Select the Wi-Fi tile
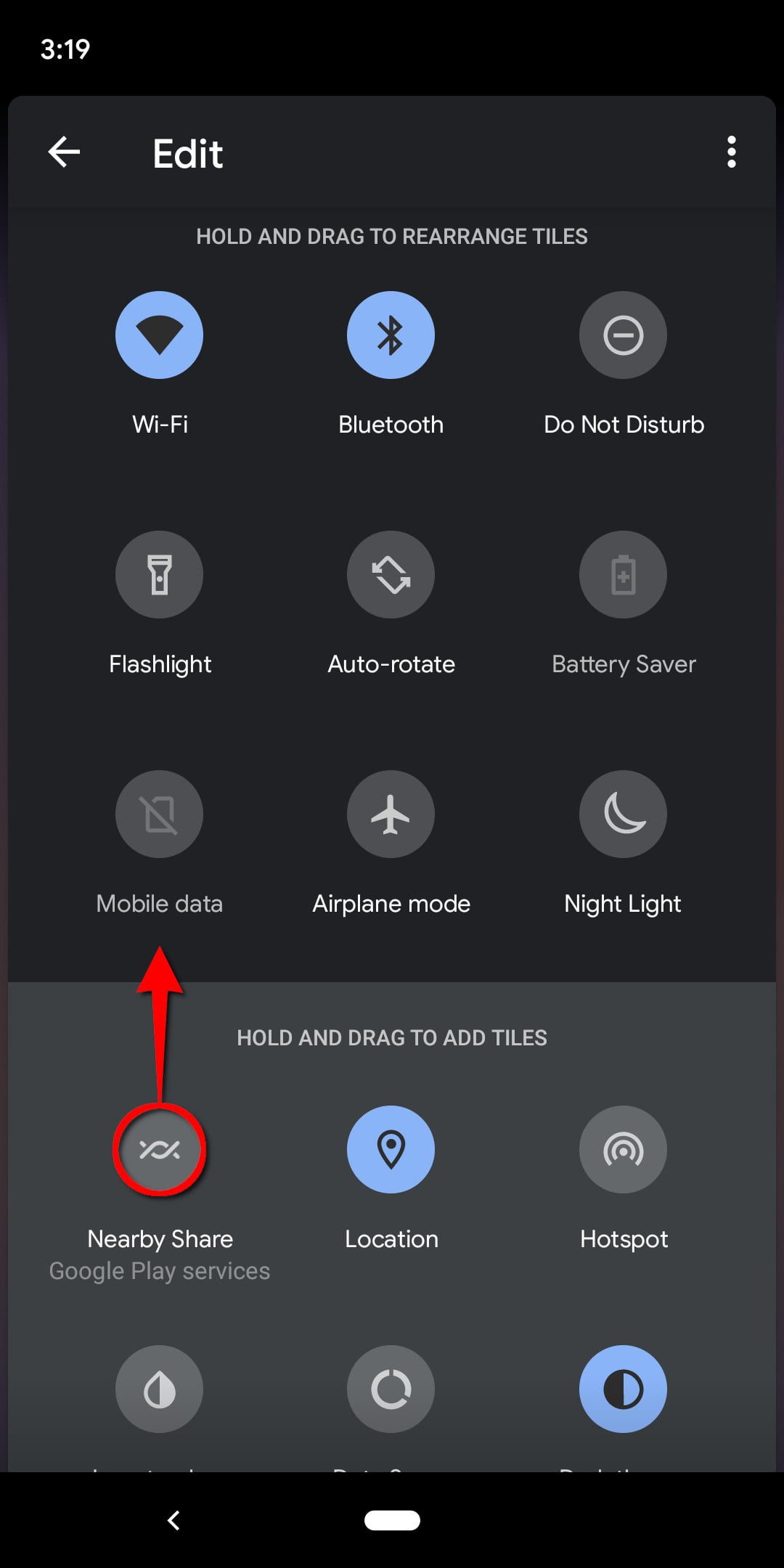Viewport: 784px width, 1568px height. point(159,335)
